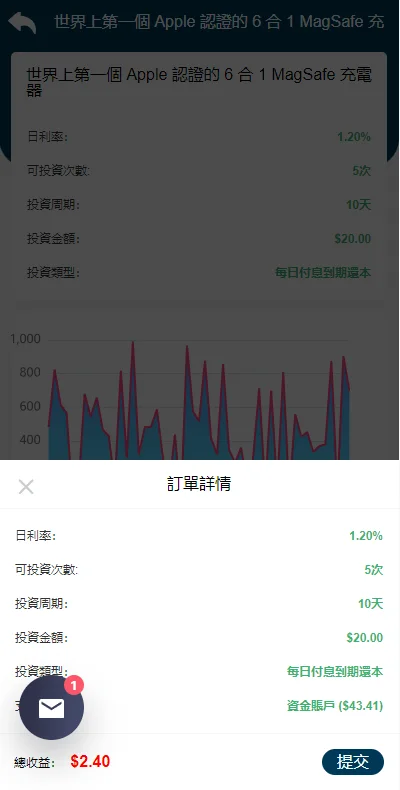Open the floating mail message button
The image size is (400, 790).
pyautogui.click(x=51, y=708)
